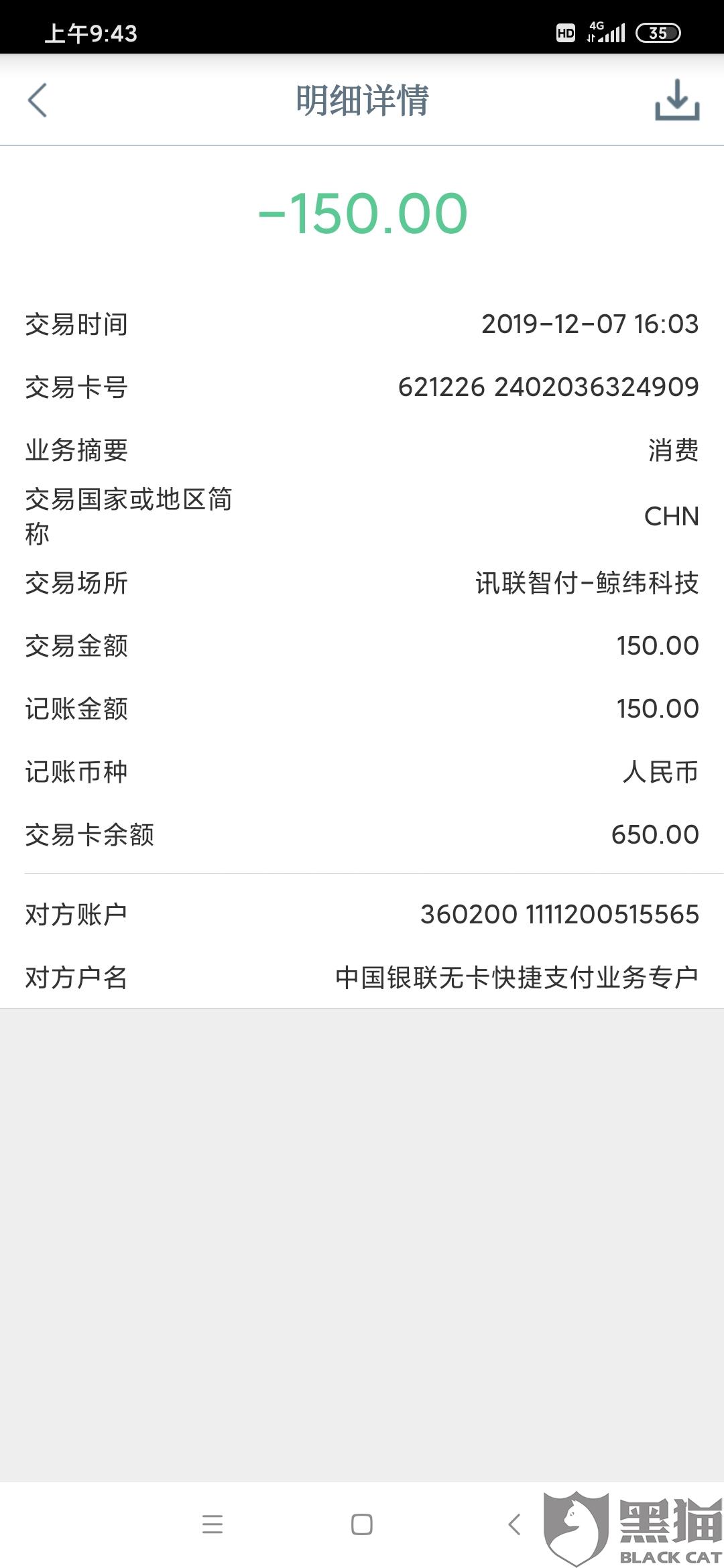The image size is (724, 1568).
Task: Go to the system home screen
Action: [x=362, y=1524]
